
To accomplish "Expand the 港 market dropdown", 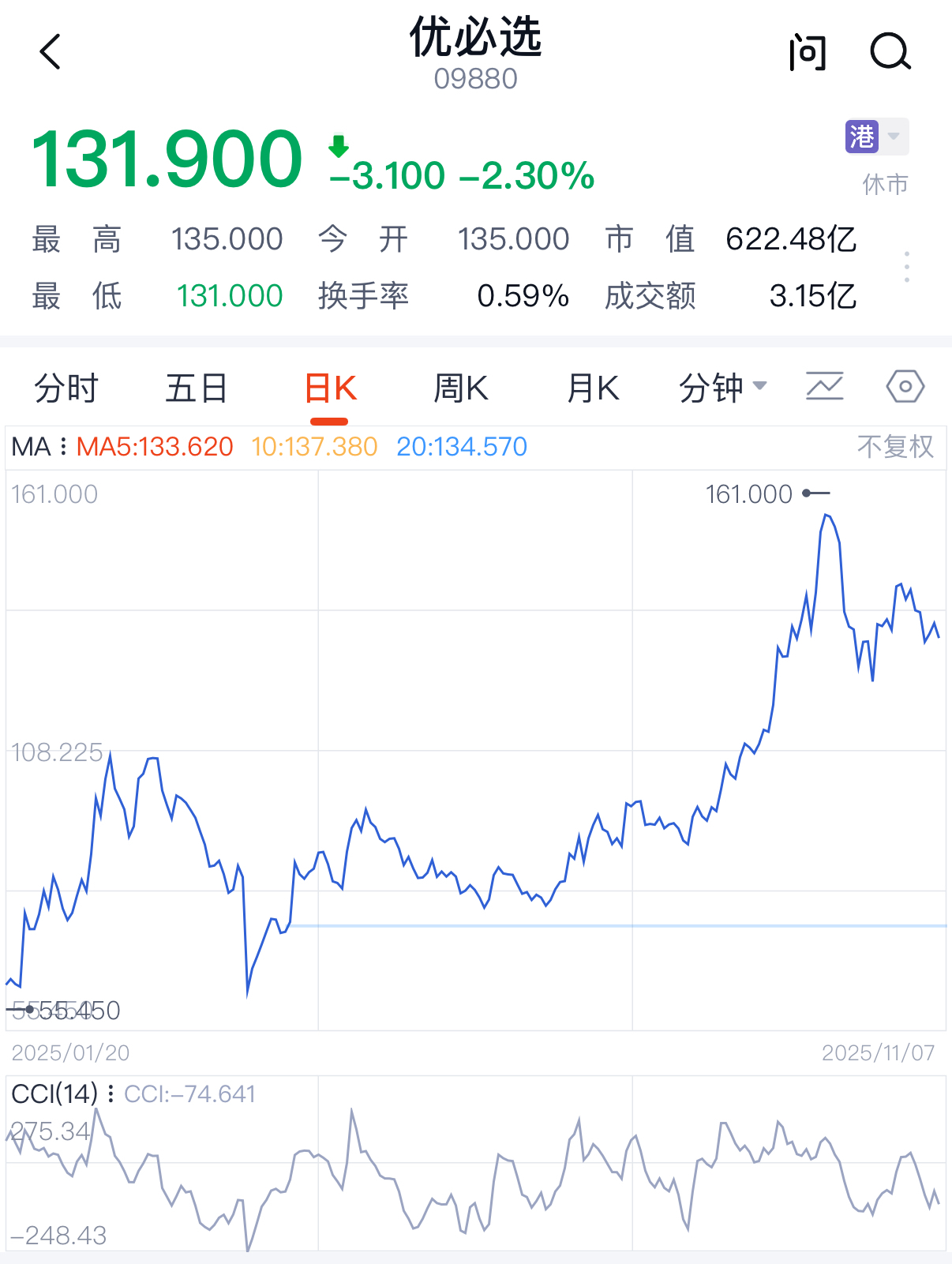I will click(x=876, y=137).
